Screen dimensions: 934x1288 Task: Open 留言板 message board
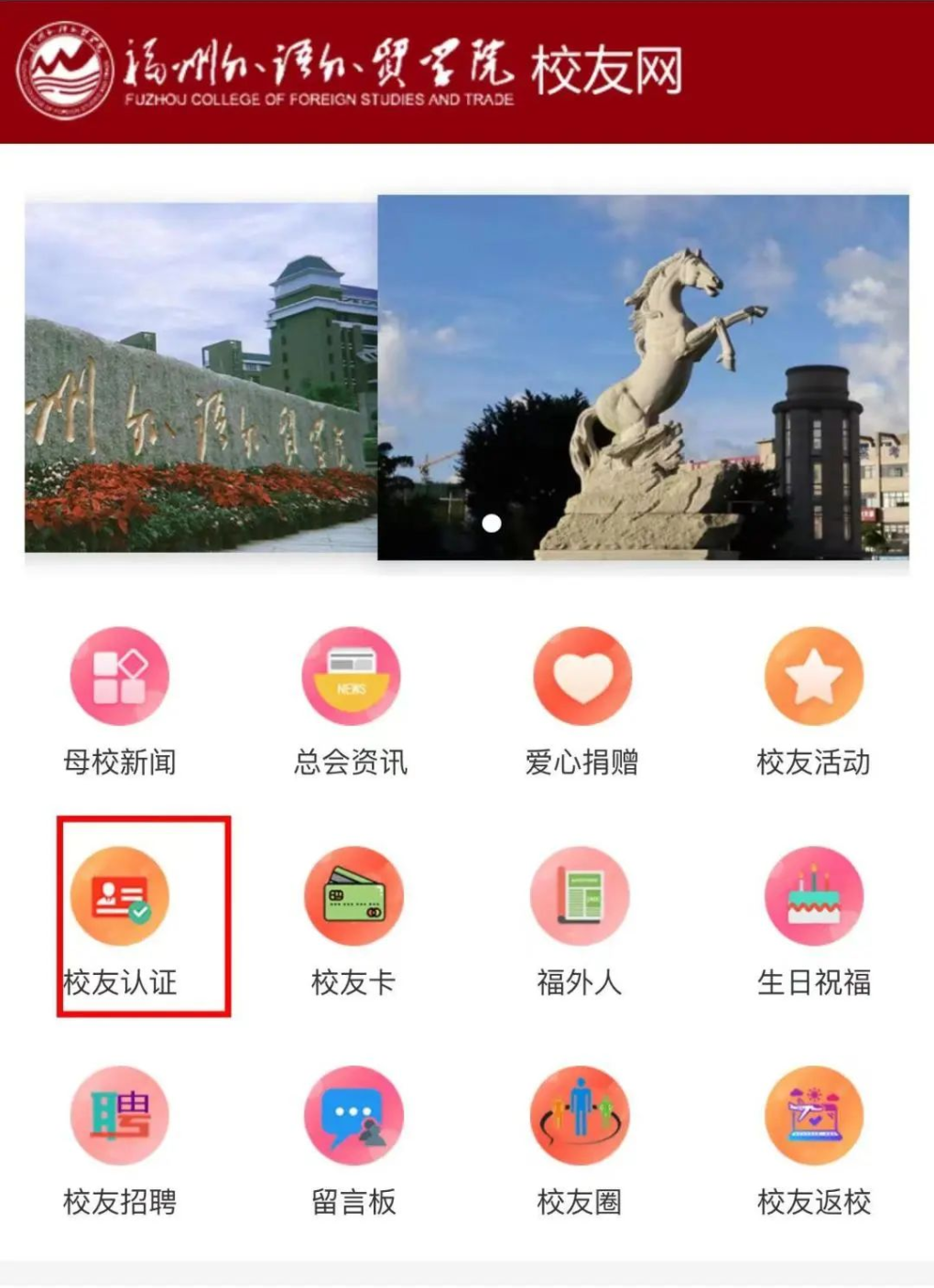tap(353, 1115)
